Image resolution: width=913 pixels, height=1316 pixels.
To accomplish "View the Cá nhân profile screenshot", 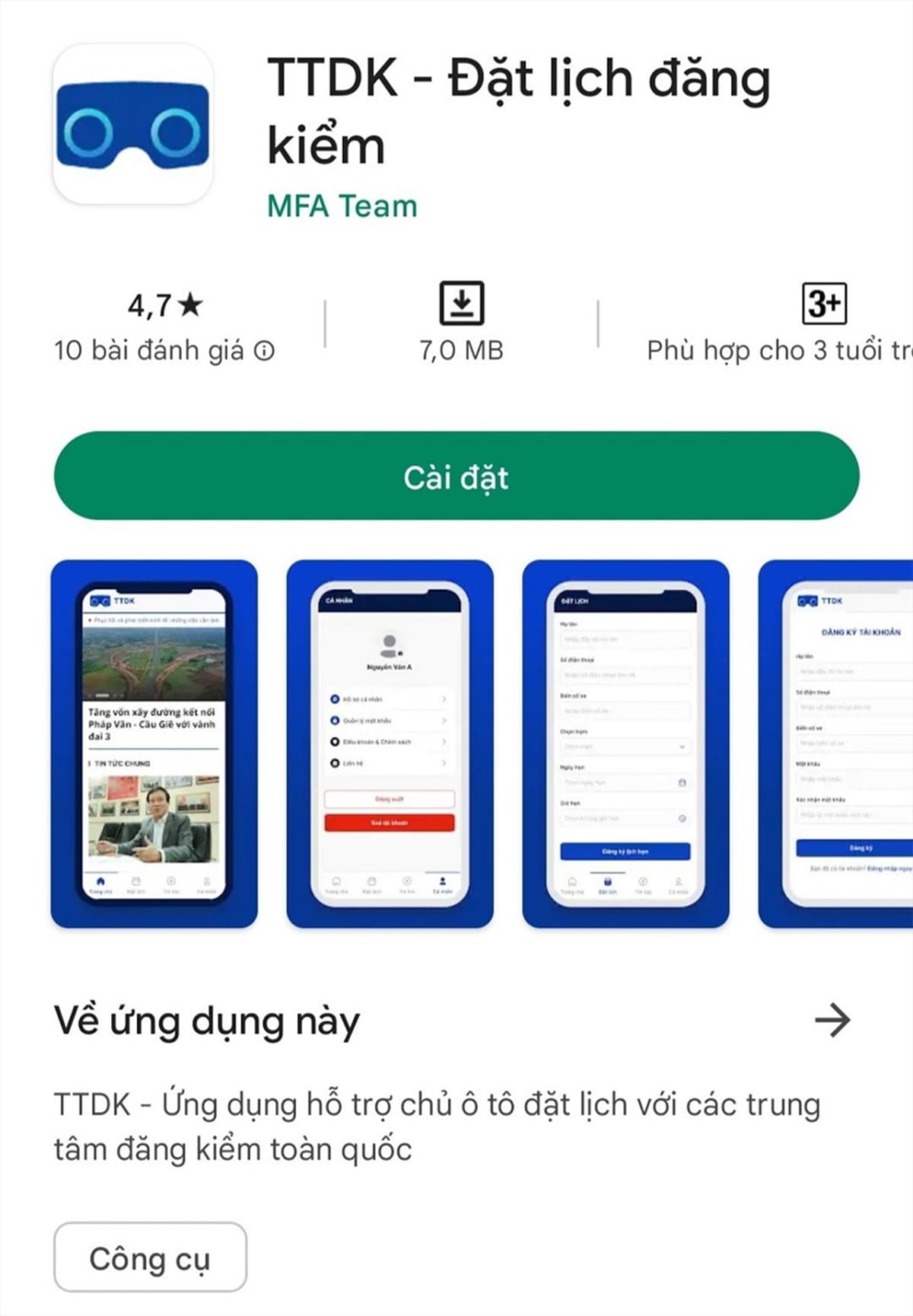I will pyautogui.click(x=390, y=744).
